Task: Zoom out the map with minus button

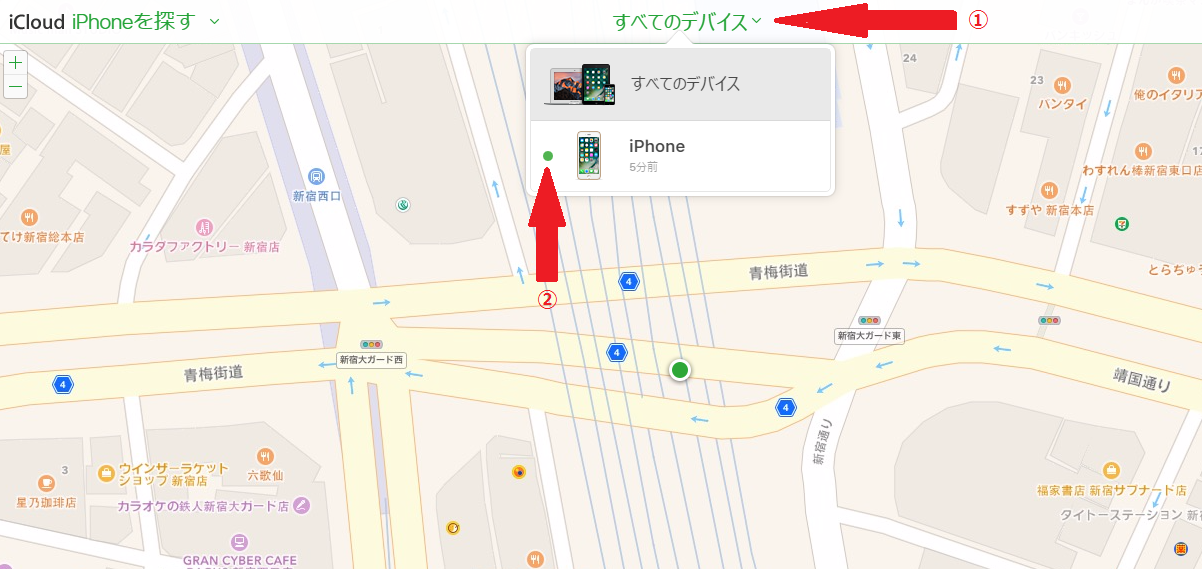Action: tap(16, 87)
